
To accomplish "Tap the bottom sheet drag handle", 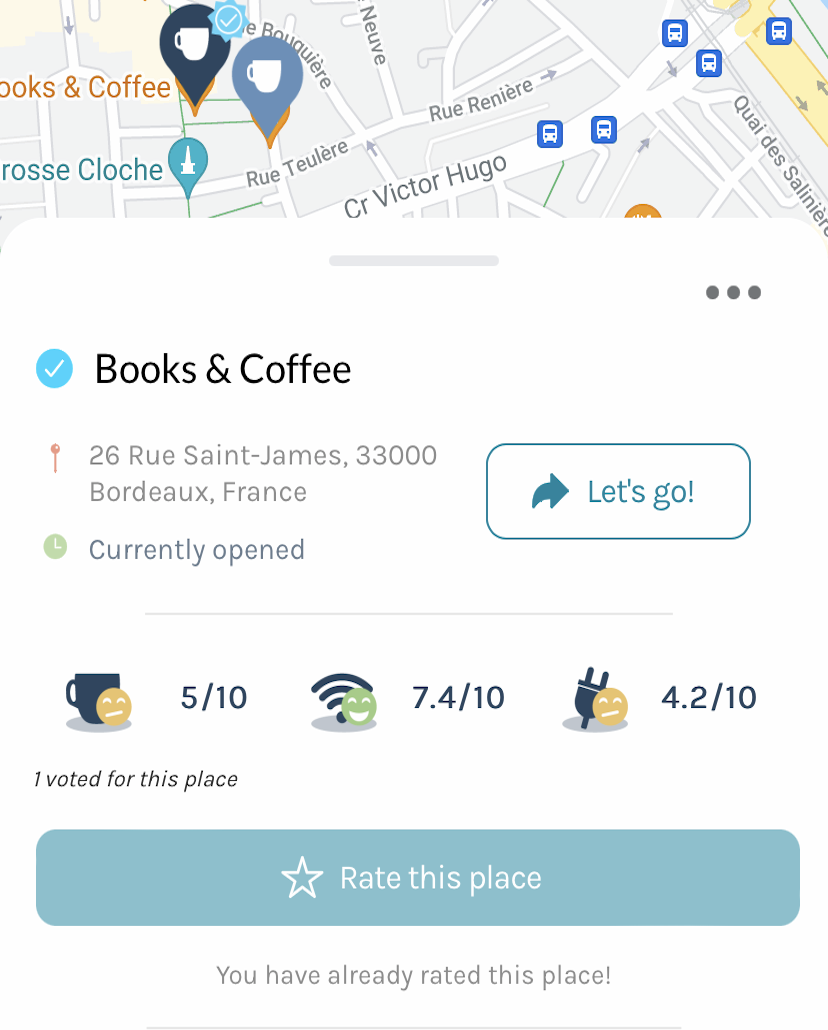I will [x=414, y=261].
